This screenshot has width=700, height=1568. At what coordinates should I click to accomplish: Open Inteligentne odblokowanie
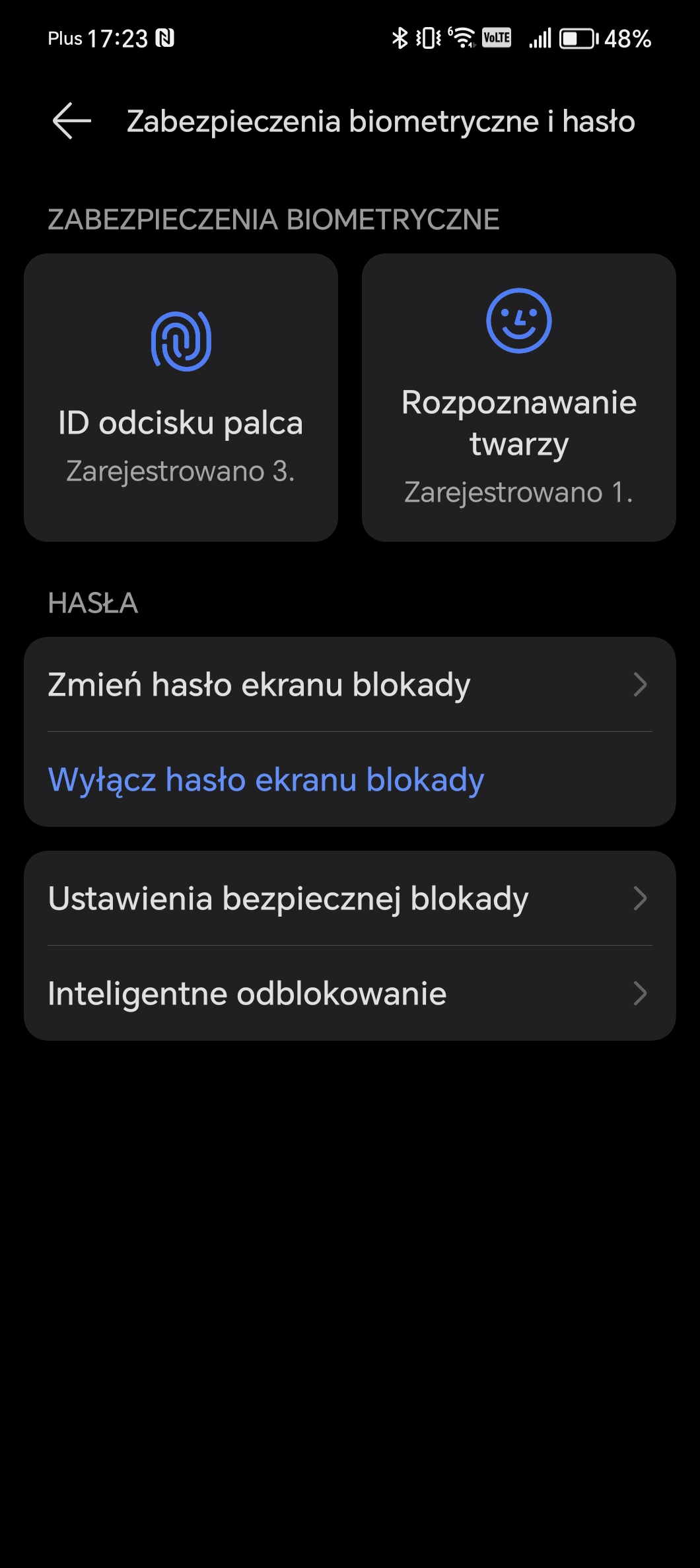[350, 993]
